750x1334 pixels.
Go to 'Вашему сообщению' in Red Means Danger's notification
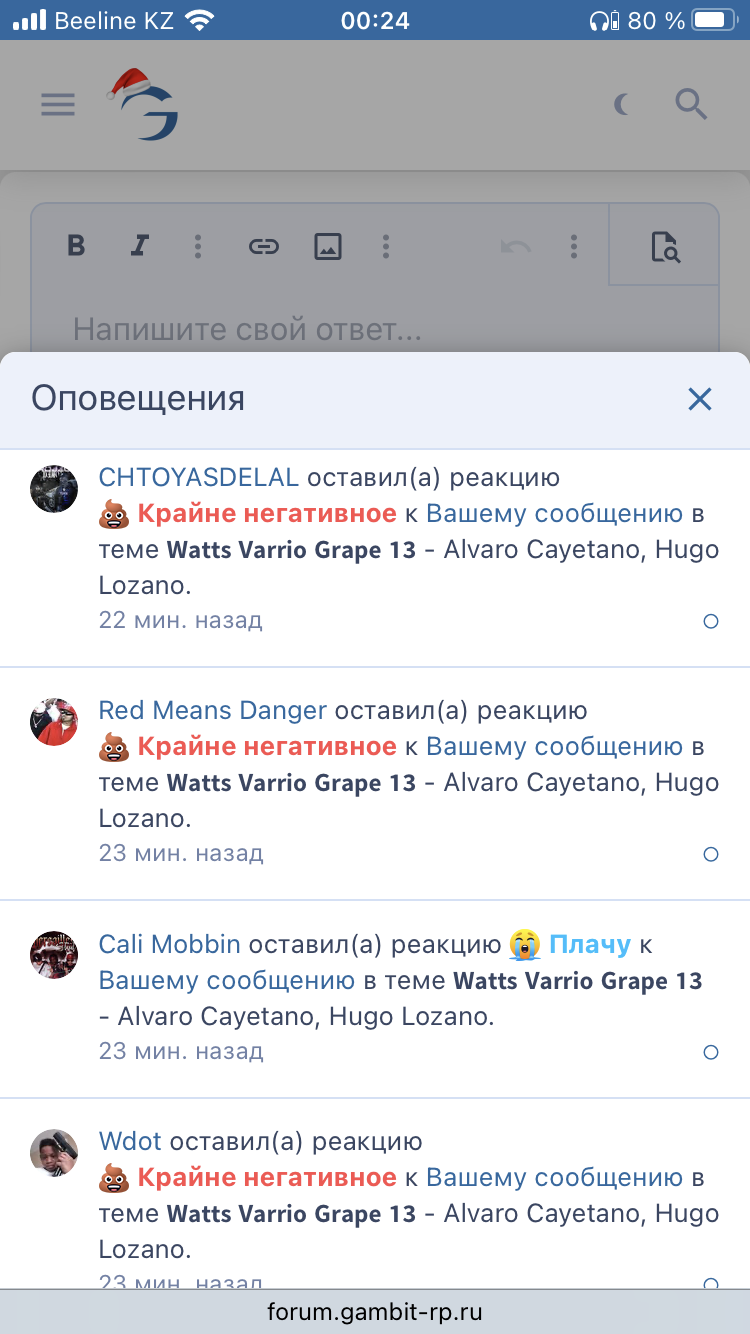554,747
